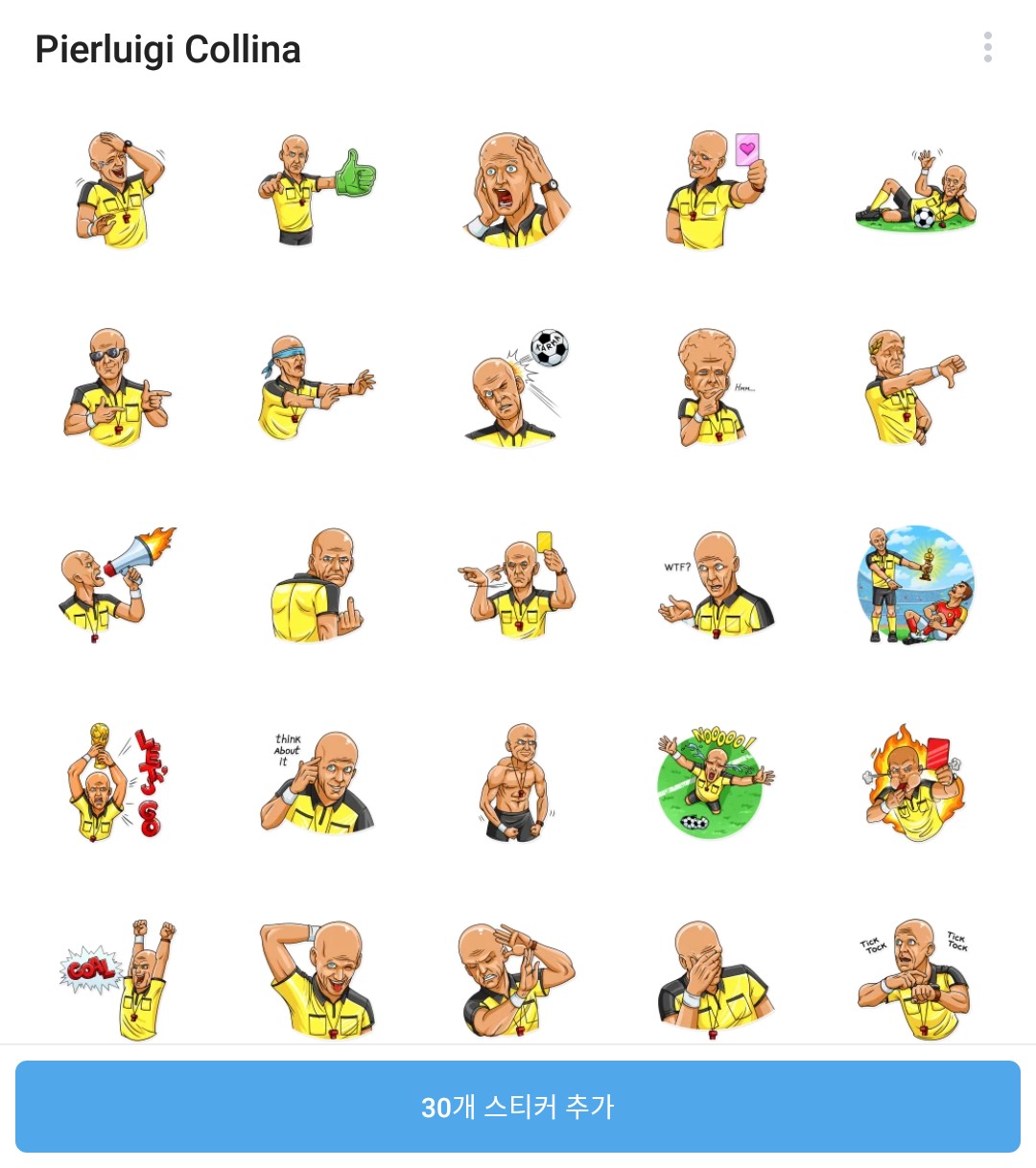Image resolution: width=1036 pixels, height=1168 pixels.
Task: Select the facepalm sticker
Action: pos(715,980)
